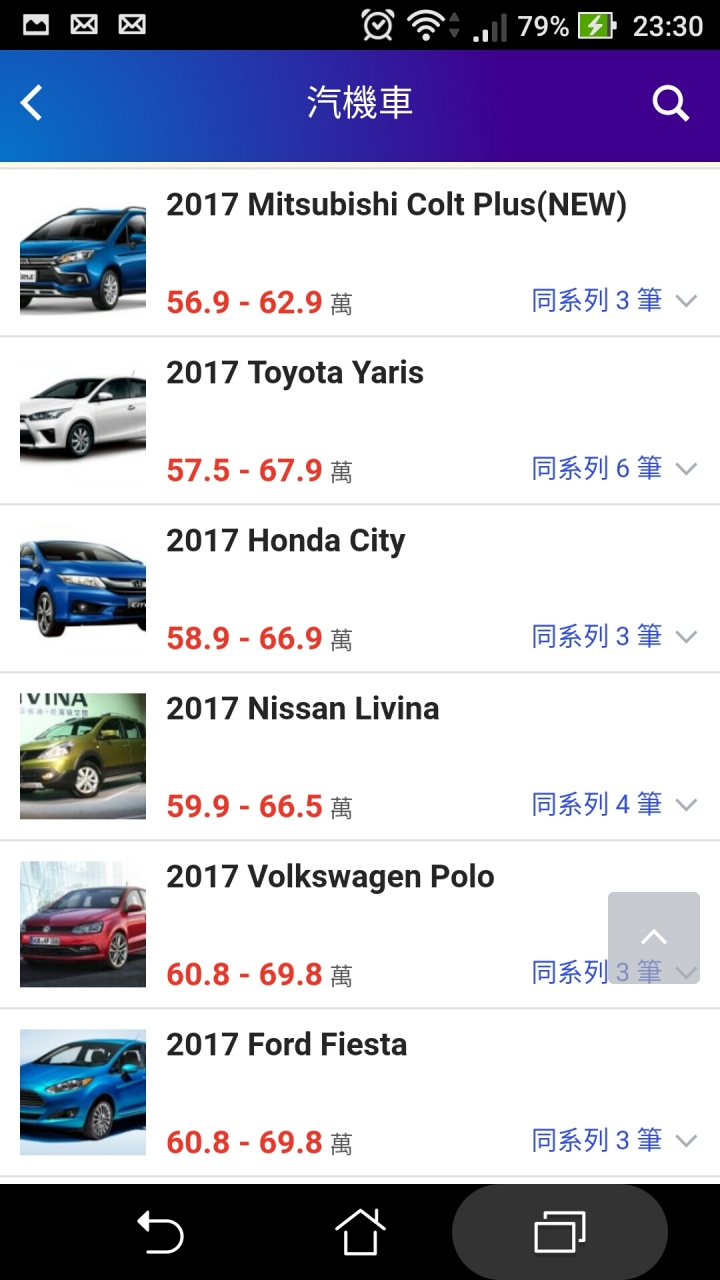
Task: Open the 2017 Ford Fiesta listing
Action: [360, 1093]
